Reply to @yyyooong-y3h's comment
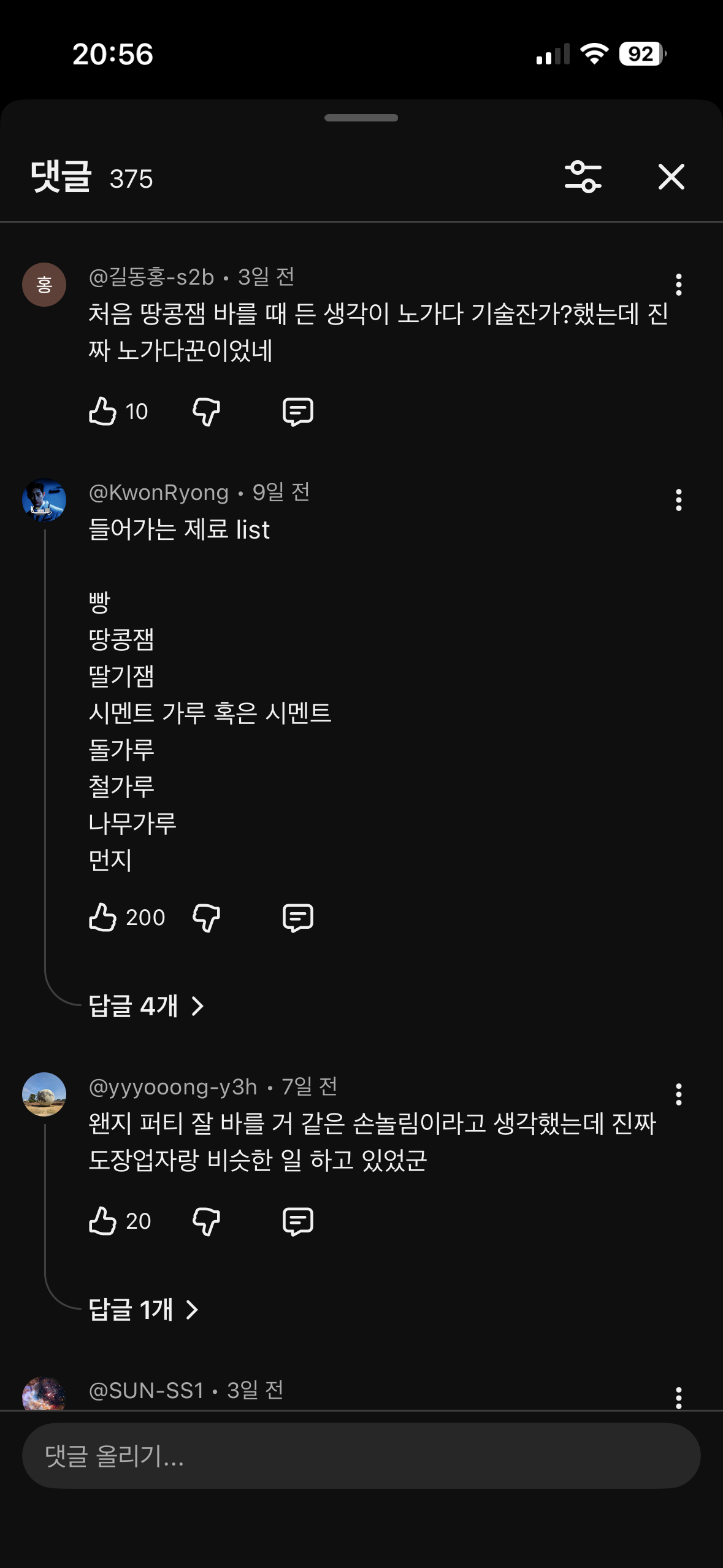 tap(298, 1221)
